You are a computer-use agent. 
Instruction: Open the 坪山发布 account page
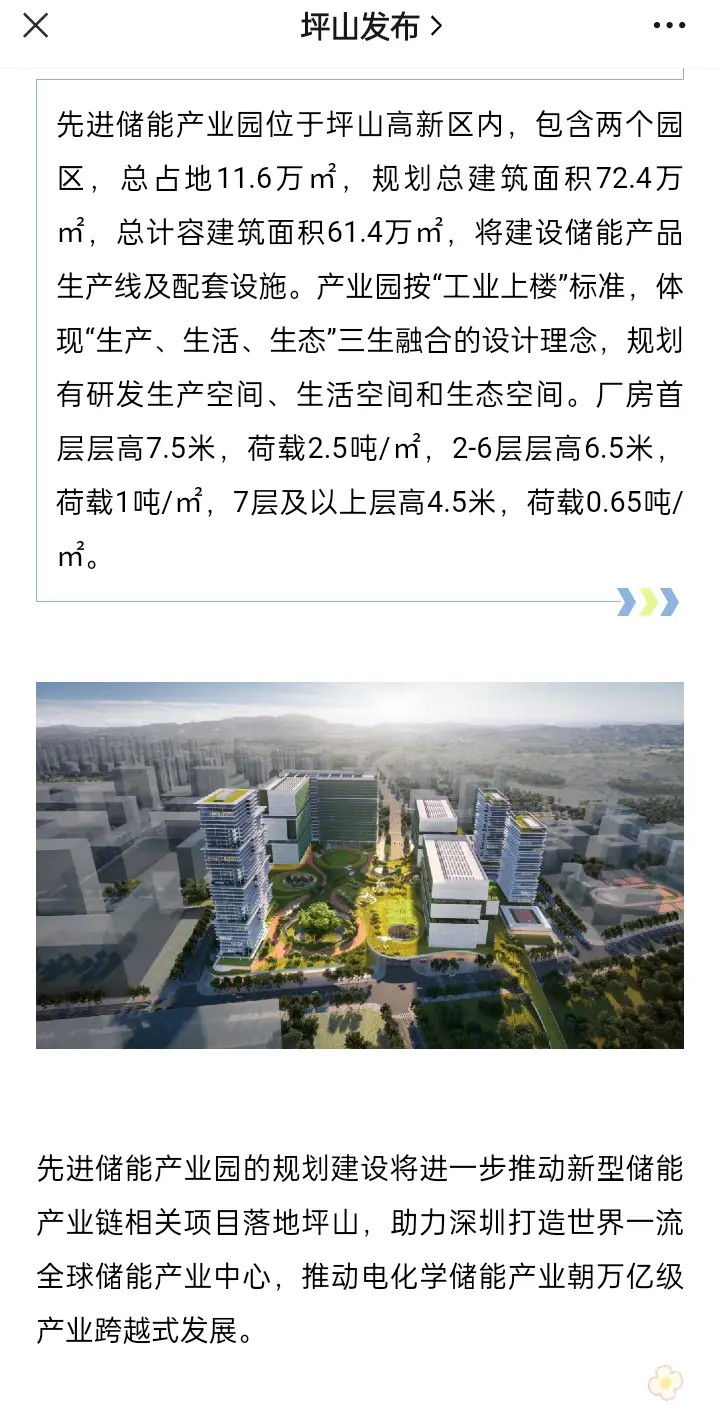point(370,27)
